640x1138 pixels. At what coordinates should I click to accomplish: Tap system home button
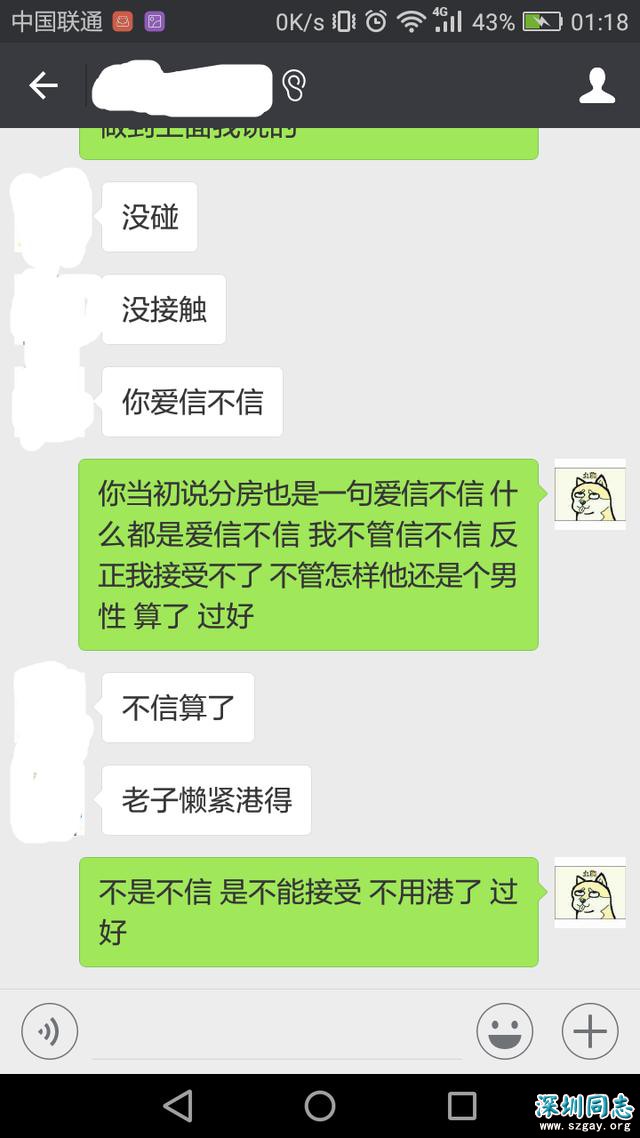point(320,1105)
